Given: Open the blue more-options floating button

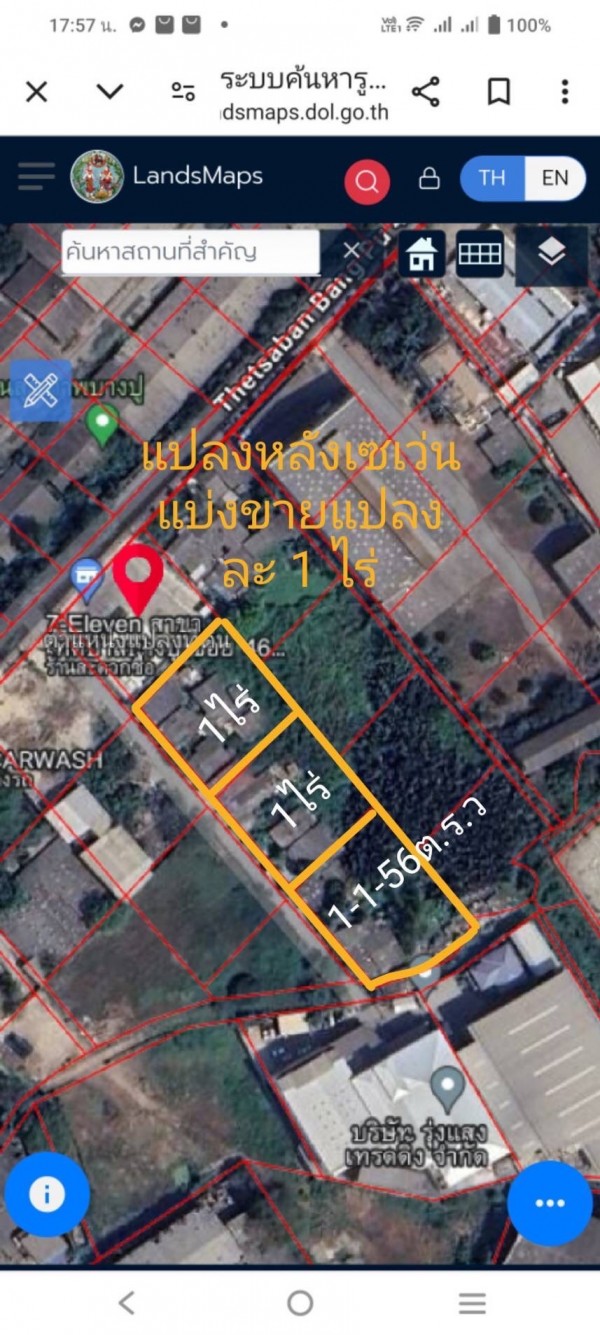Looking at the screenshot, I should (549, 1203).
